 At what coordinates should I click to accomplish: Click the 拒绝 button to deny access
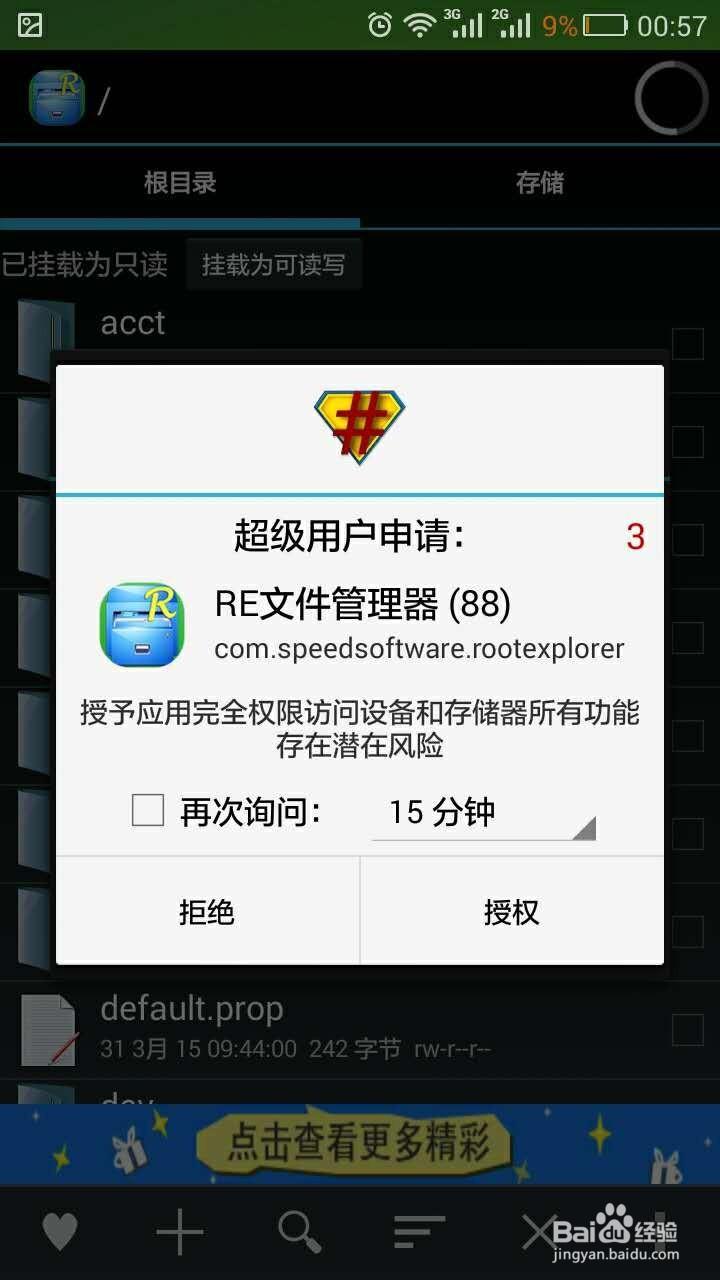point(207,912)
